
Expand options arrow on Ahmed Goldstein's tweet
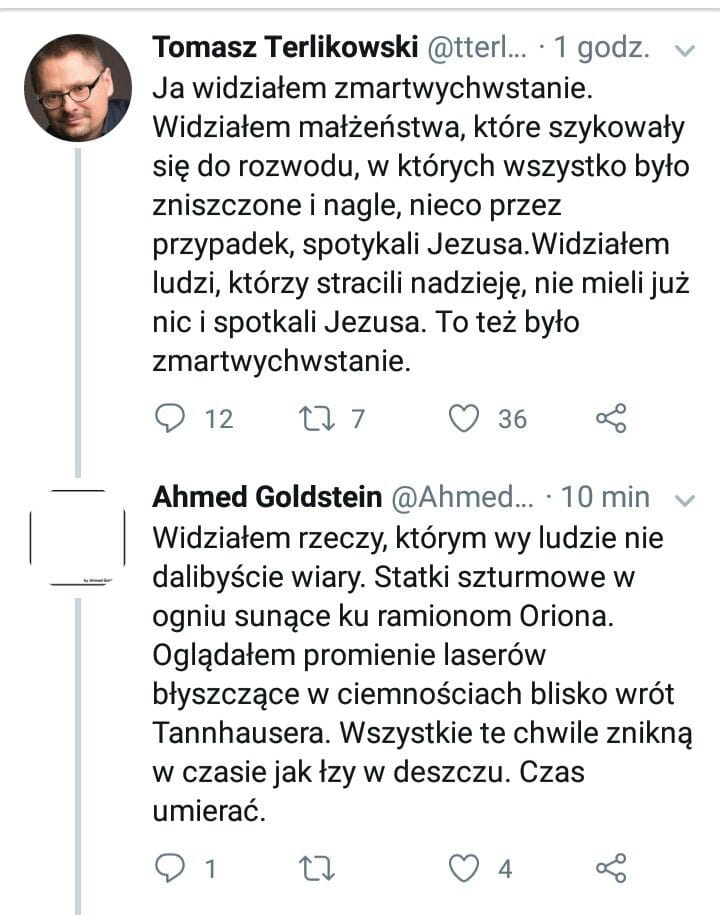tap(686, 498)
